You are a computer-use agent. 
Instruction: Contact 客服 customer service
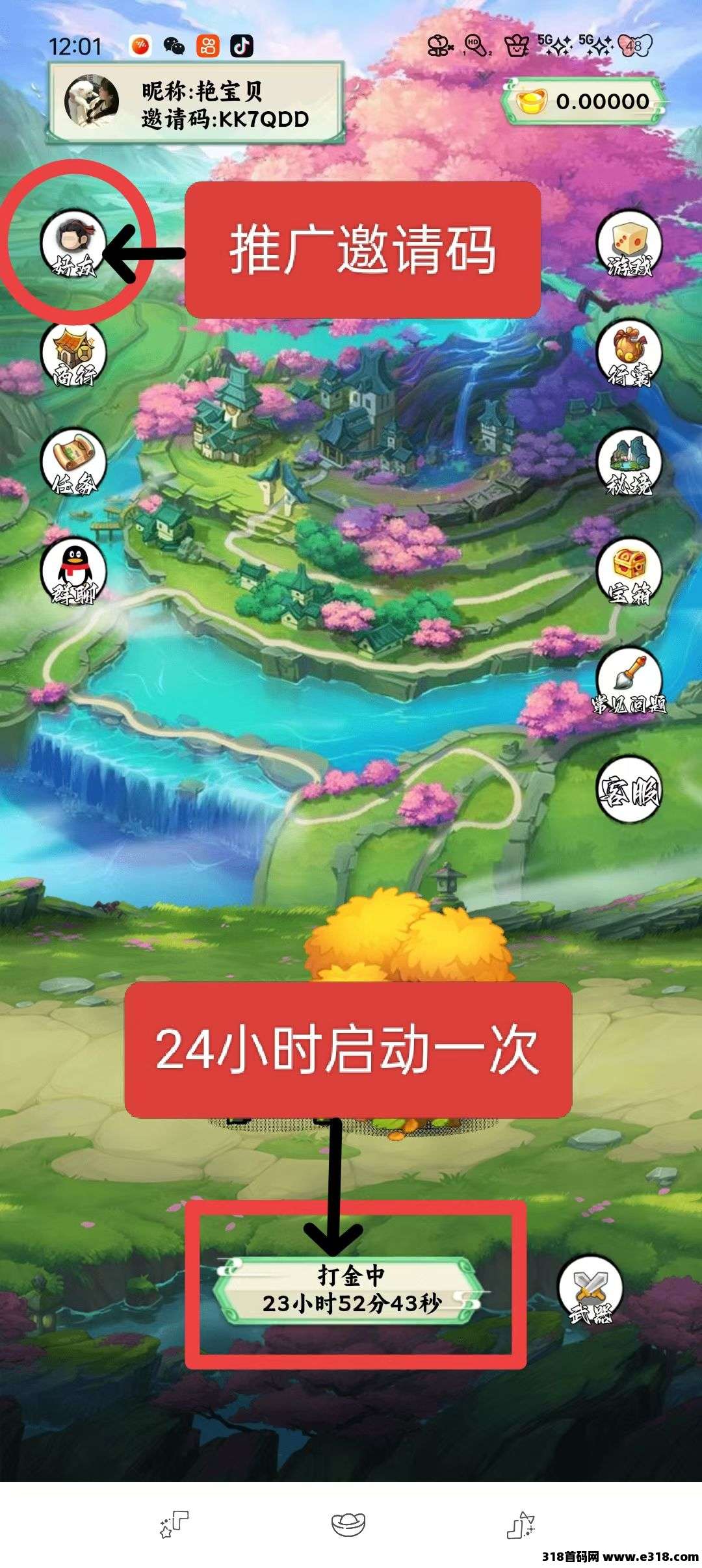pyautogui.click(x=629, y=791)
